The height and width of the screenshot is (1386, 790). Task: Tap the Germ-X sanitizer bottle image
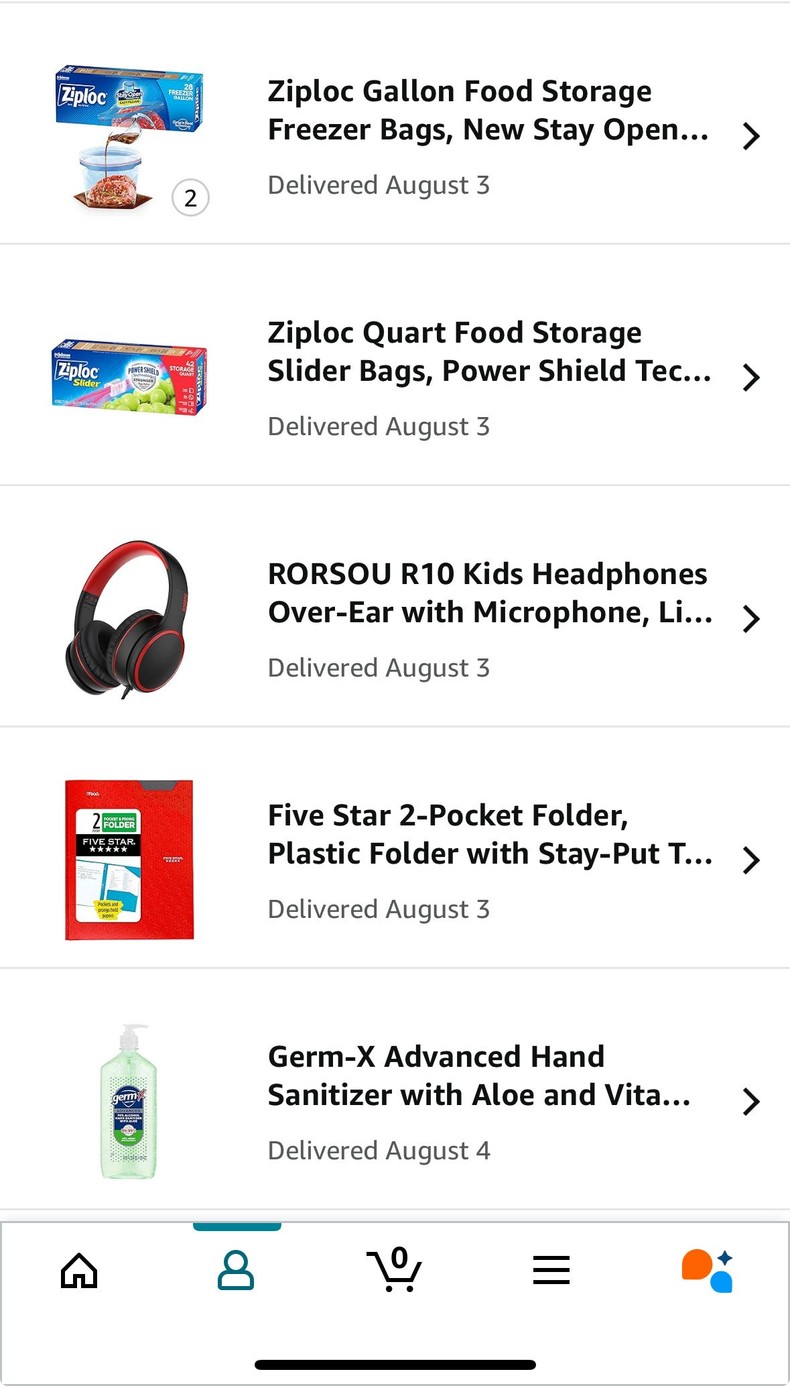tap(128, 1100)
